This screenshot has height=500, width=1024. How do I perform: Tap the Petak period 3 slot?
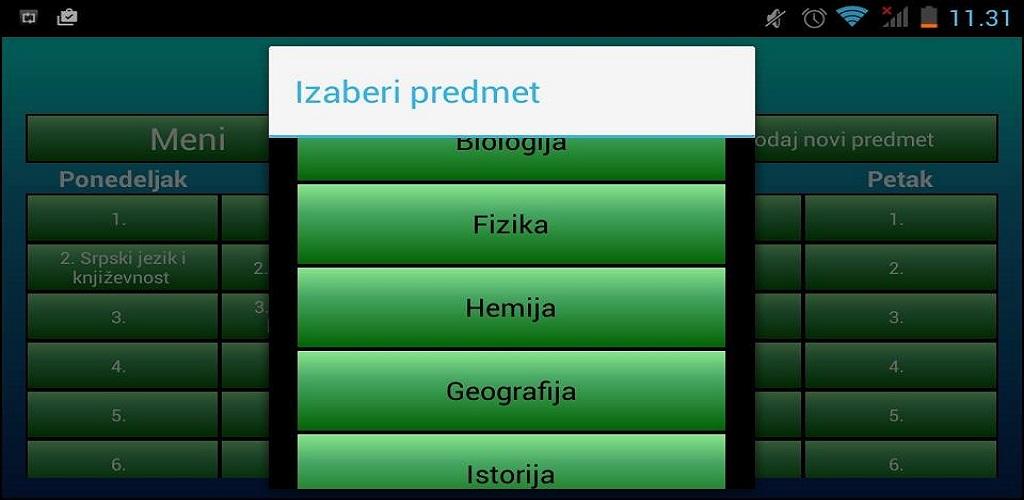coord(900,317)
